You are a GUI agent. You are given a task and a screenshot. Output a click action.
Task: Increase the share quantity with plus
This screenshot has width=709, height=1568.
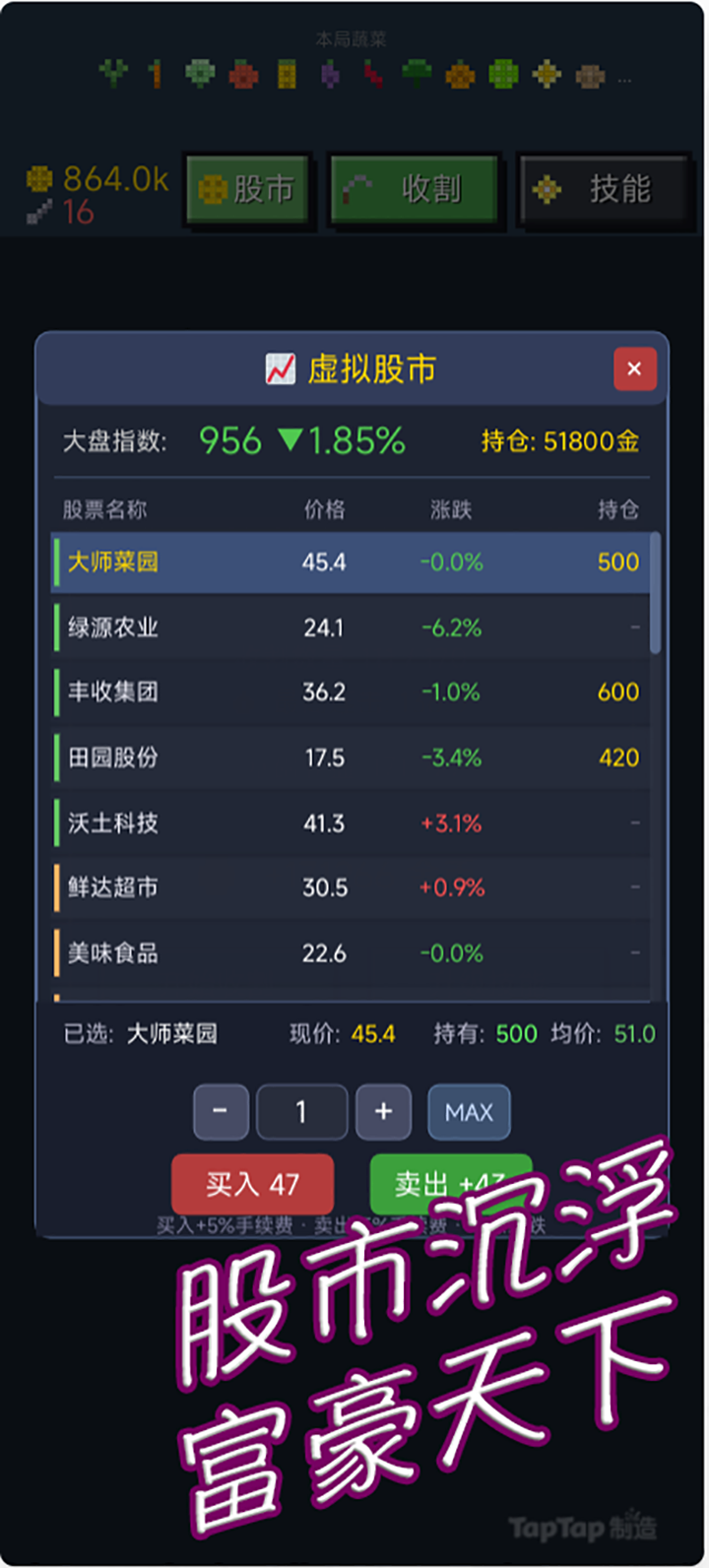point(383,1112)
